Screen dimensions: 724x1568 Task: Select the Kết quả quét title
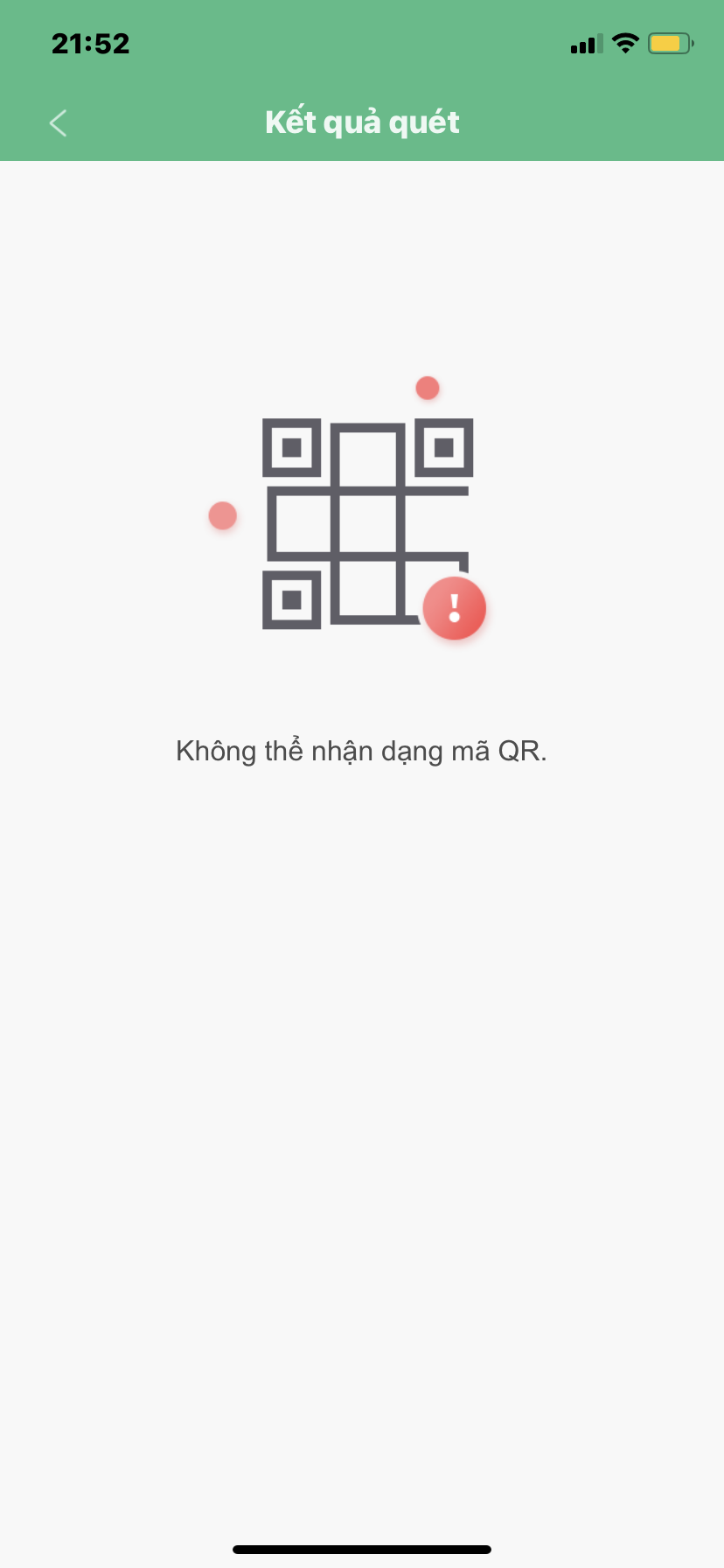361,122
